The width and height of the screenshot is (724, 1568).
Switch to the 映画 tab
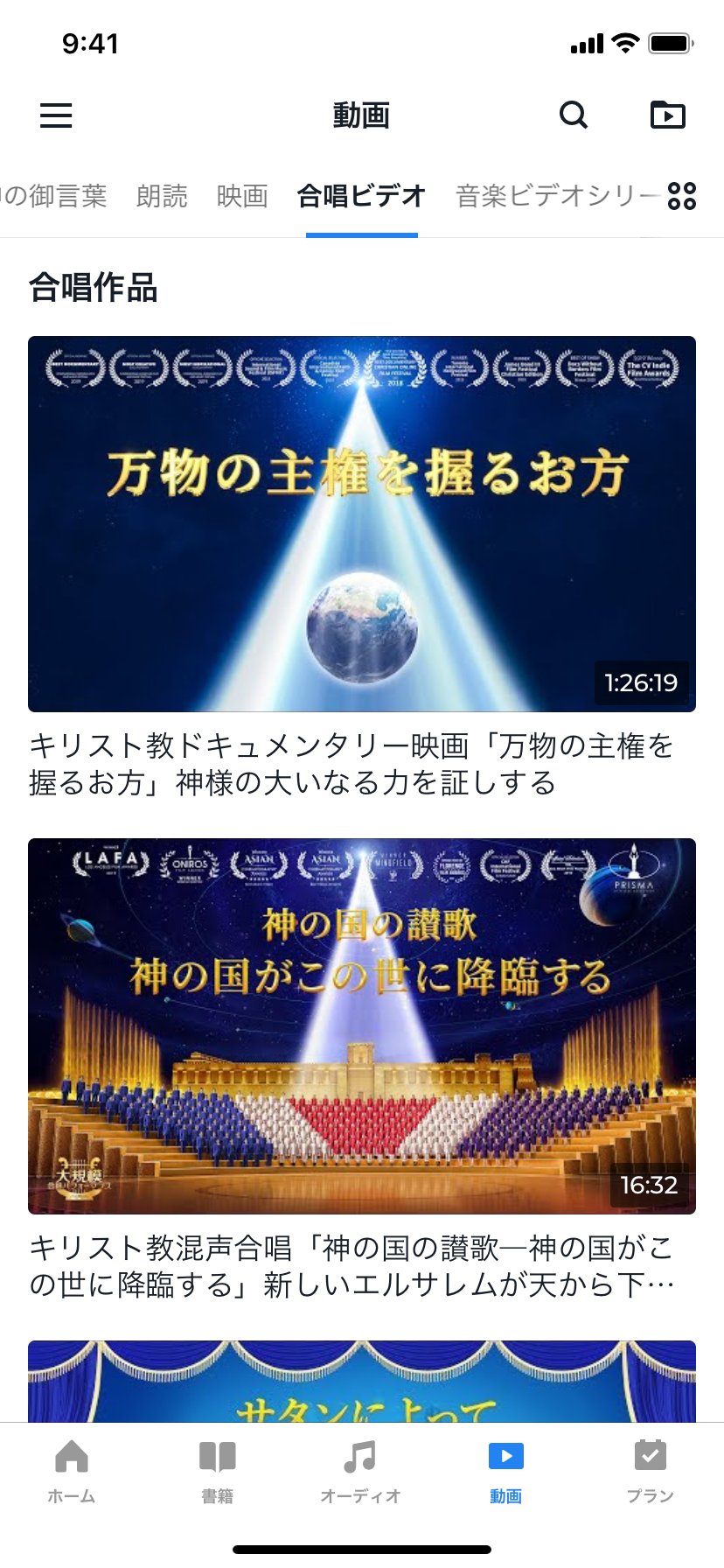pyautogui.click(x=242, y=196)
